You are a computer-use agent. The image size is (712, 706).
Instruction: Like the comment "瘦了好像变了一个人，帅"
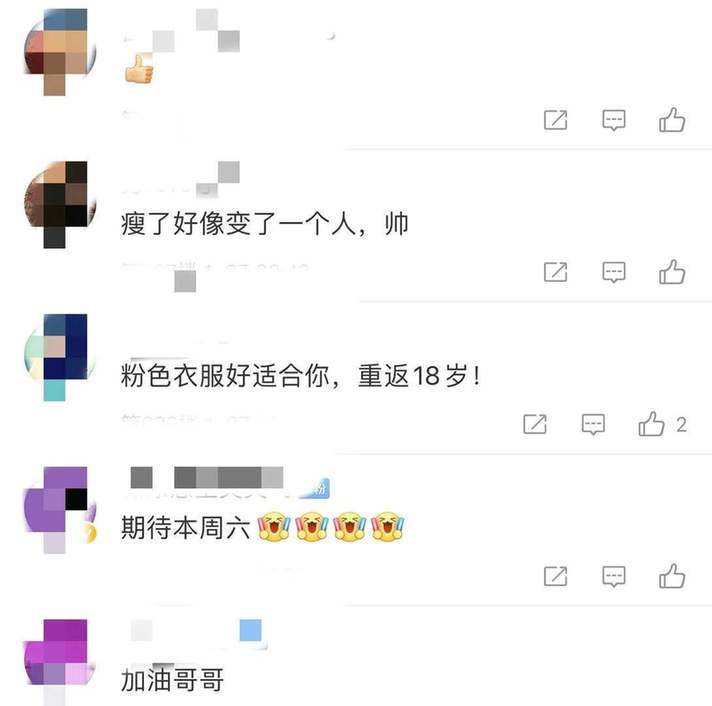click(x=672, y=271)
